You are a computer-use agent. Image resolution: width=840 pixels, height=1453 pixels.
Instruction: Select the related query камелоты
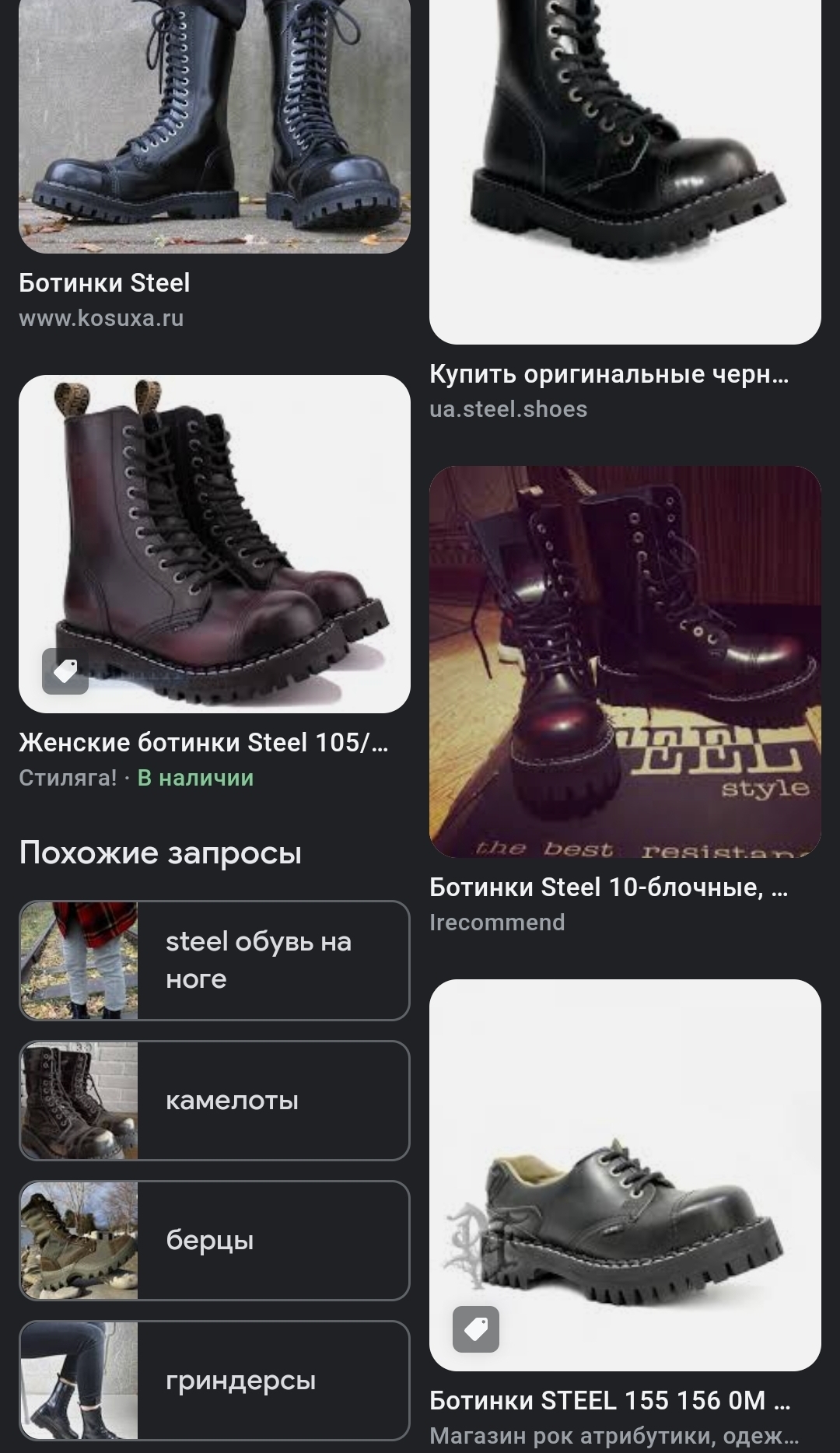point(214,1101)
